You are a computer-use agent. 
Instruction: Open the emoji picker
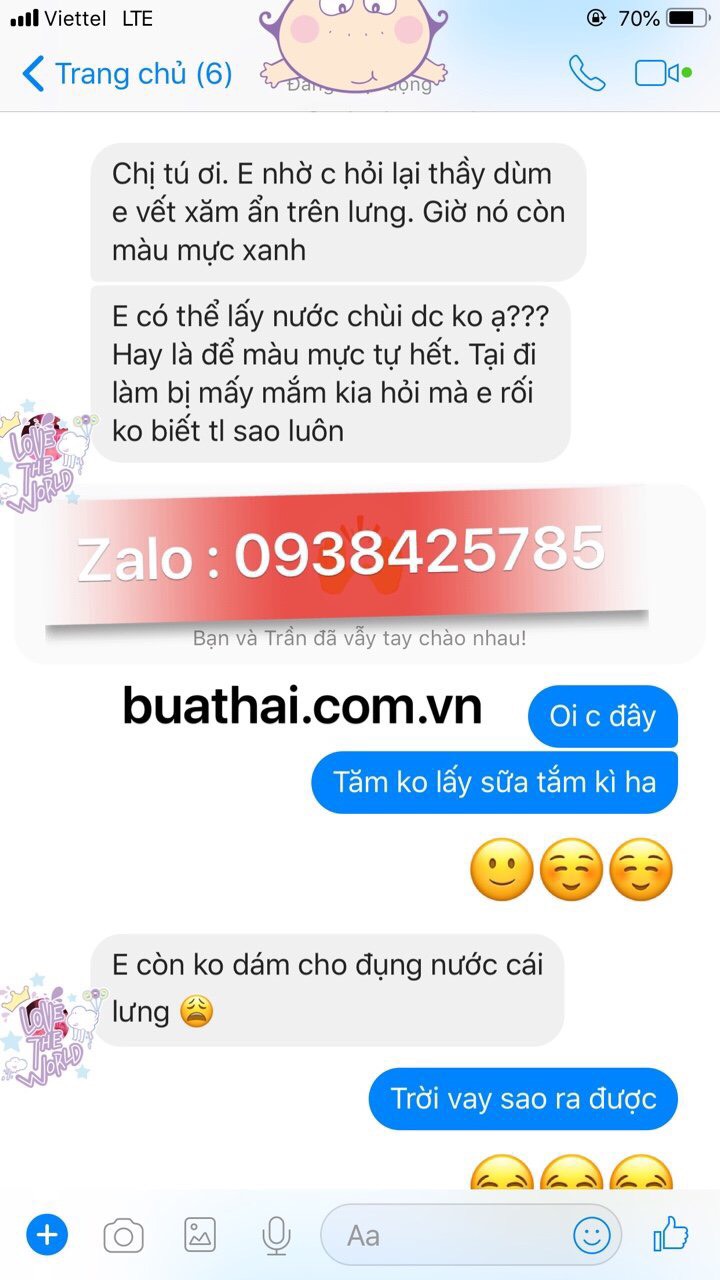pyautogui.click(x=592, y=1236)
